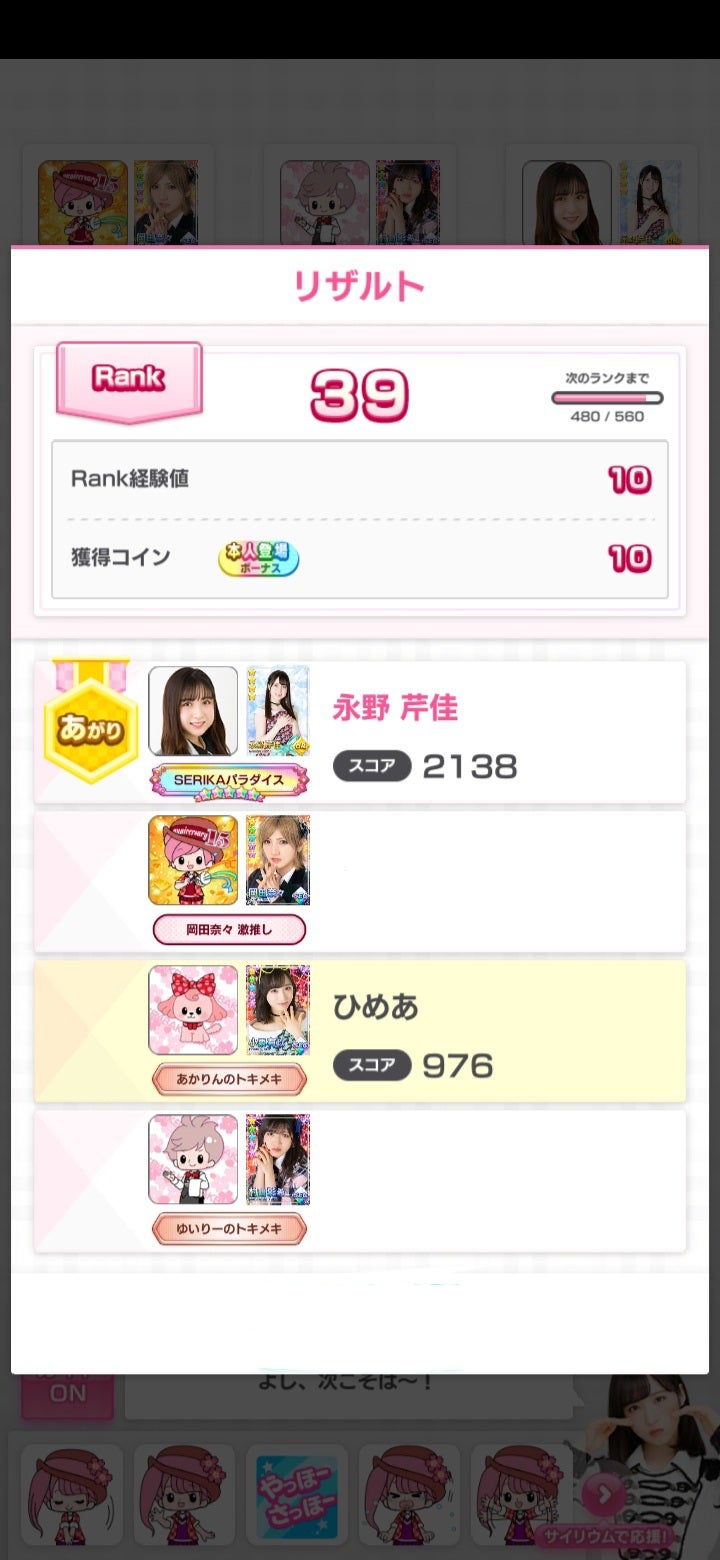Screen dimensions: 720x1560
Task: Open 永野 芹佳's result row
Action: tap(360, 732)
